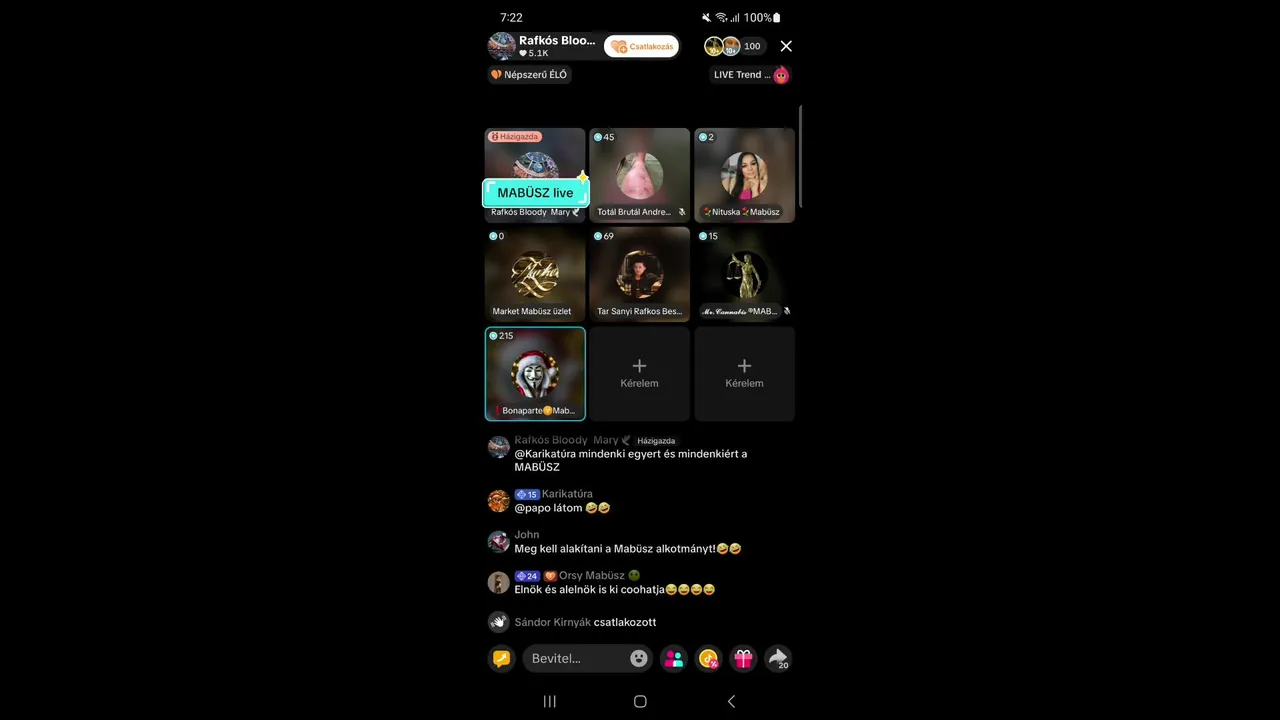Open the Népszerű ÉLŐ badge
1280x720 pixels.
(529, 75)
